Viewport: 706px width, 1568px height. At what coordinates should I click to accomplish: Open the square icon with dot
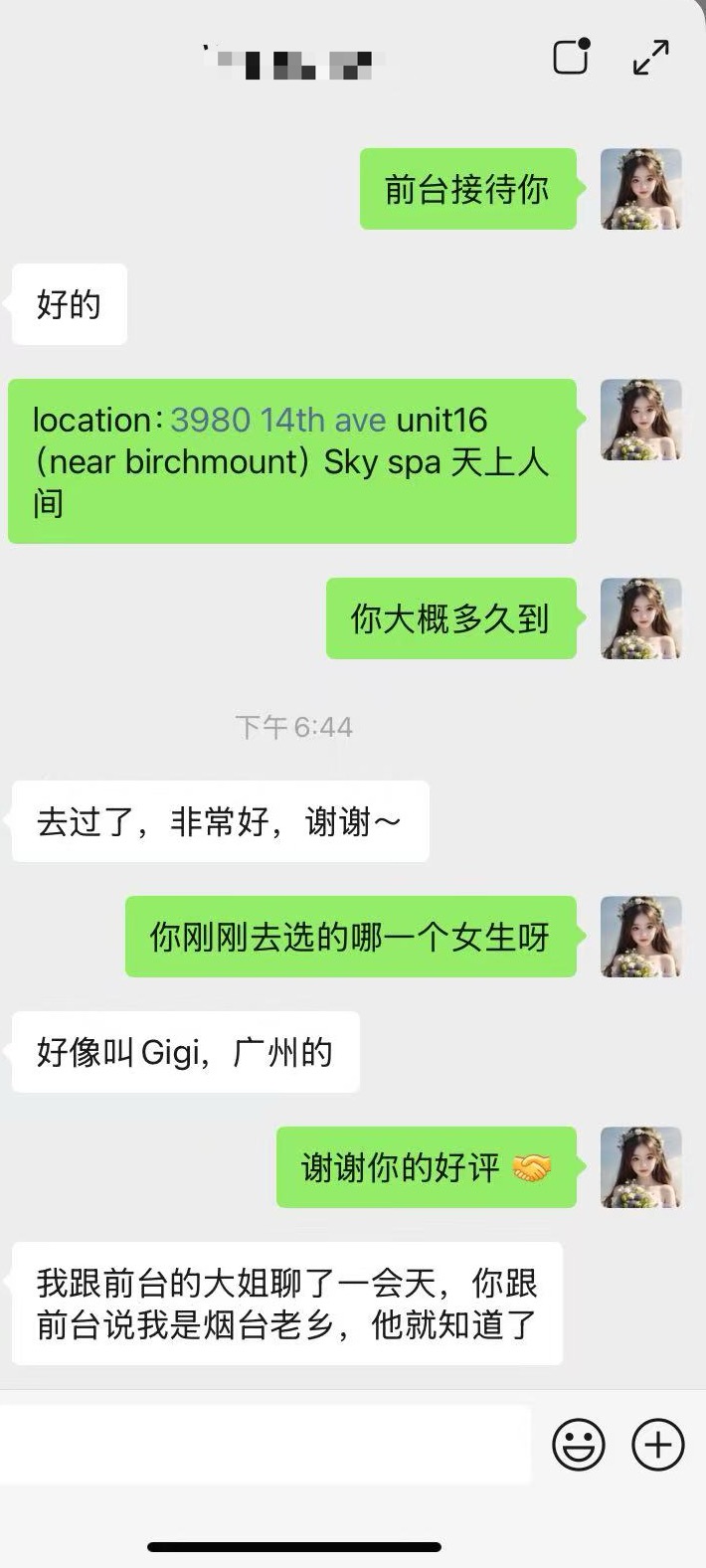click(x=572, y=58)
